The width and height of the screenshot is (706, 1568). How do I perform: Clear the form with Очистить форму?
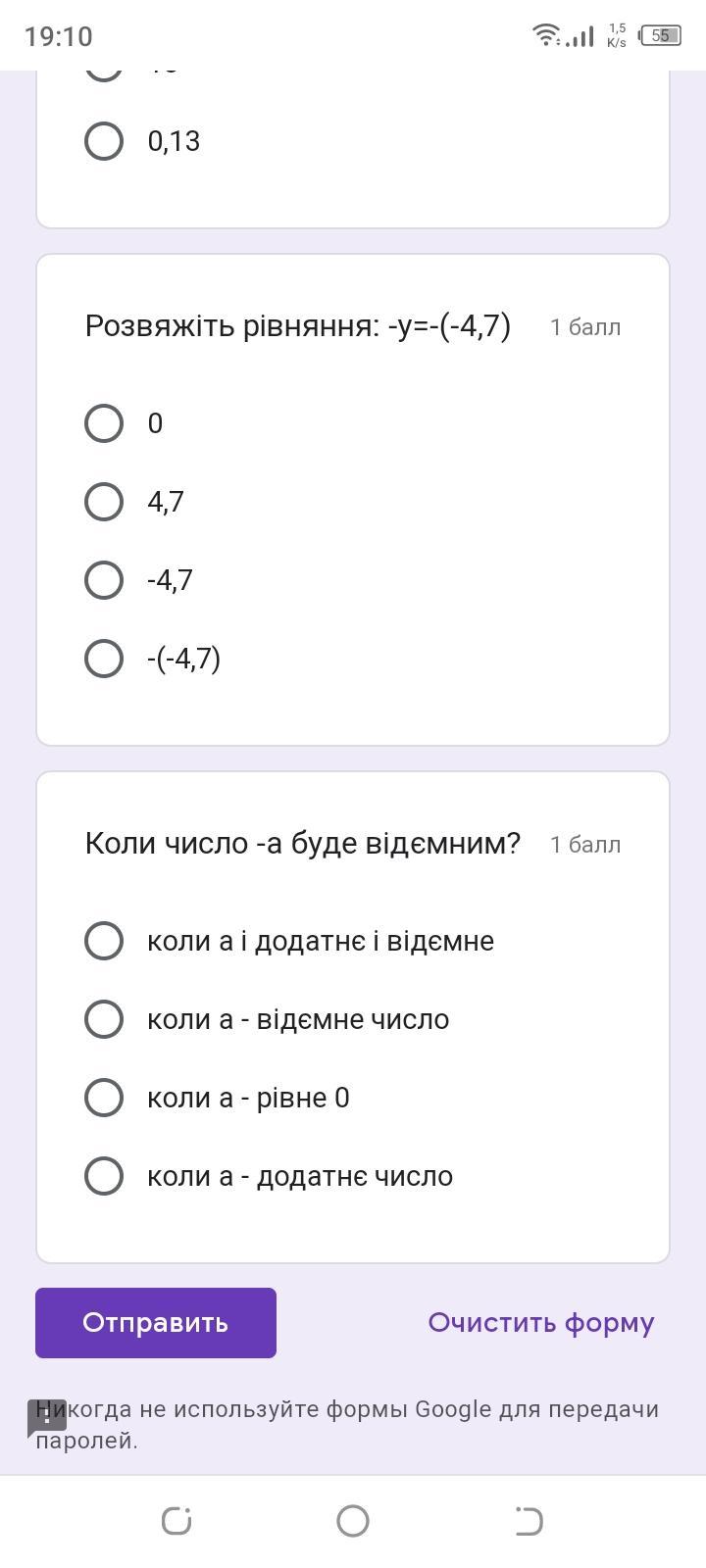541,1323
